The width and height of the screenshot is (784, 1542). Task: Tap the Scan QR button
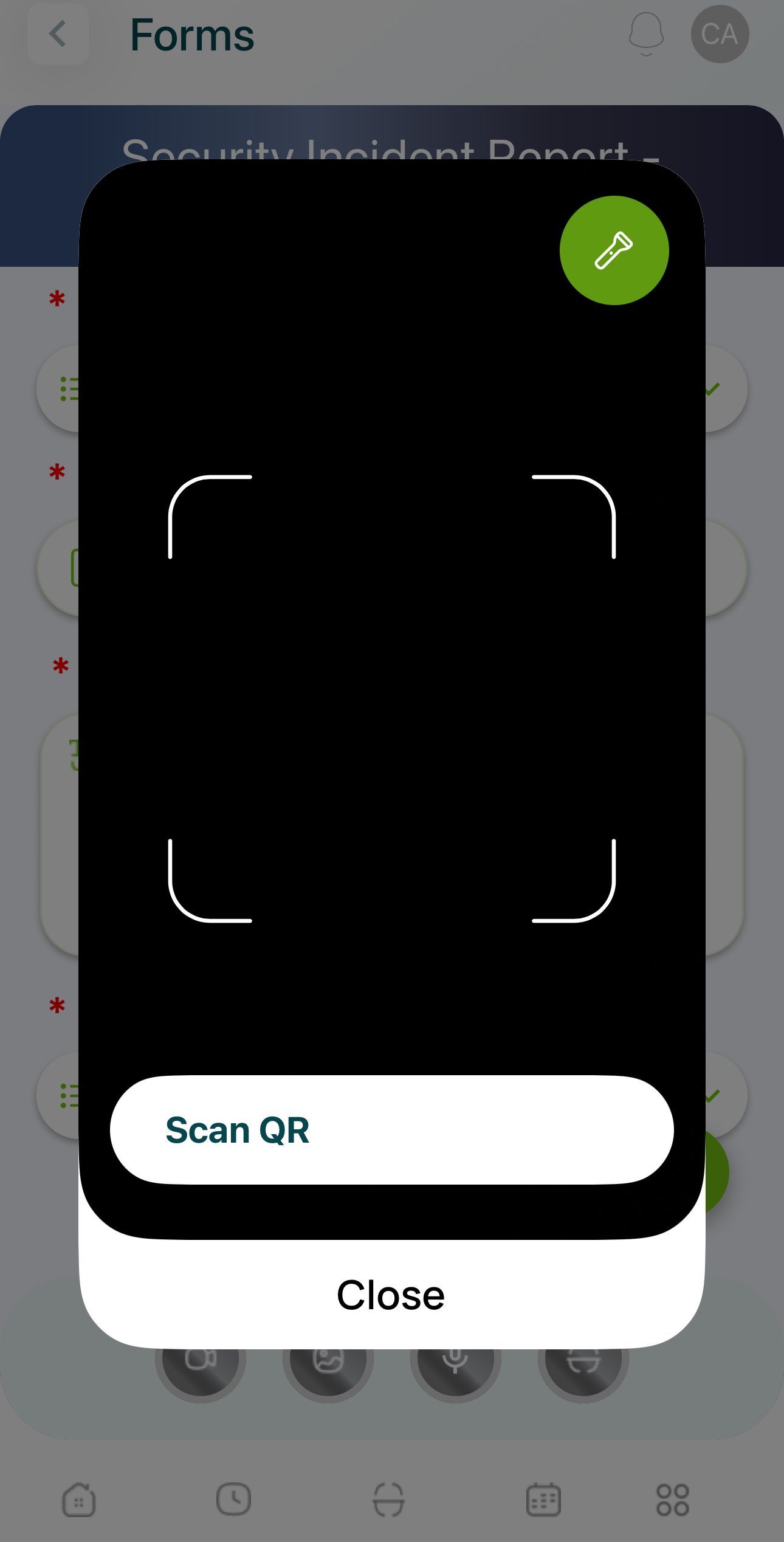[x=391, y=1130]
